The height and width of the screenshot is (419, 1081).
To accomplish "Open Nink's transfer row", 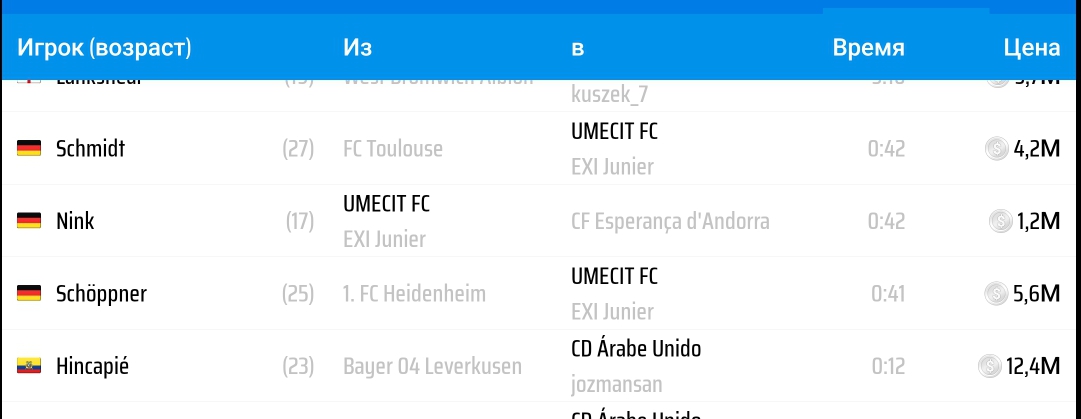I will tap(540, 221).
